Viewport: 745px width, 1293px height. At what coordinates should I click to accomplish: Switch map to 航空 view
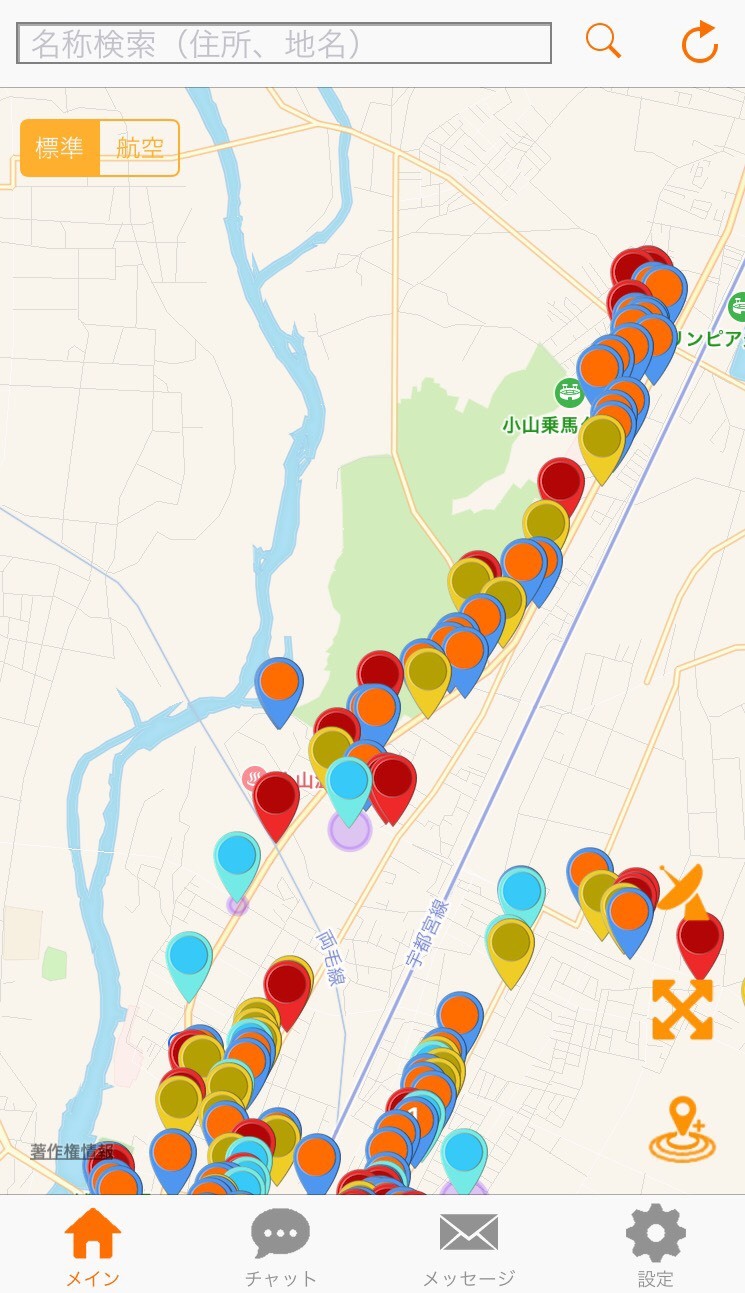point(139,148)
